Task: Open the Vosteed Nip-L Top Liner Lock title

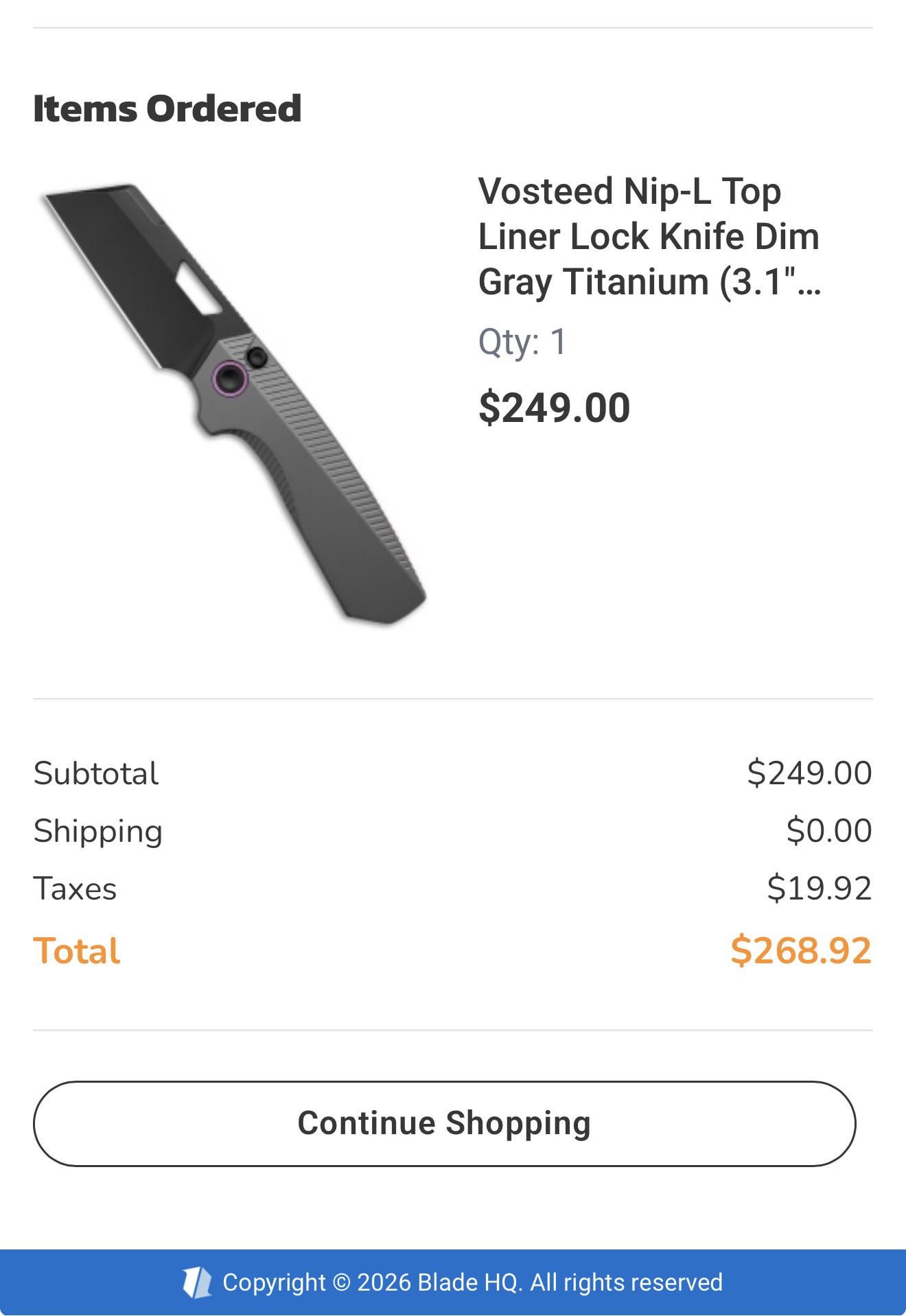Action: pyautogui.click(x=649, y=237)
